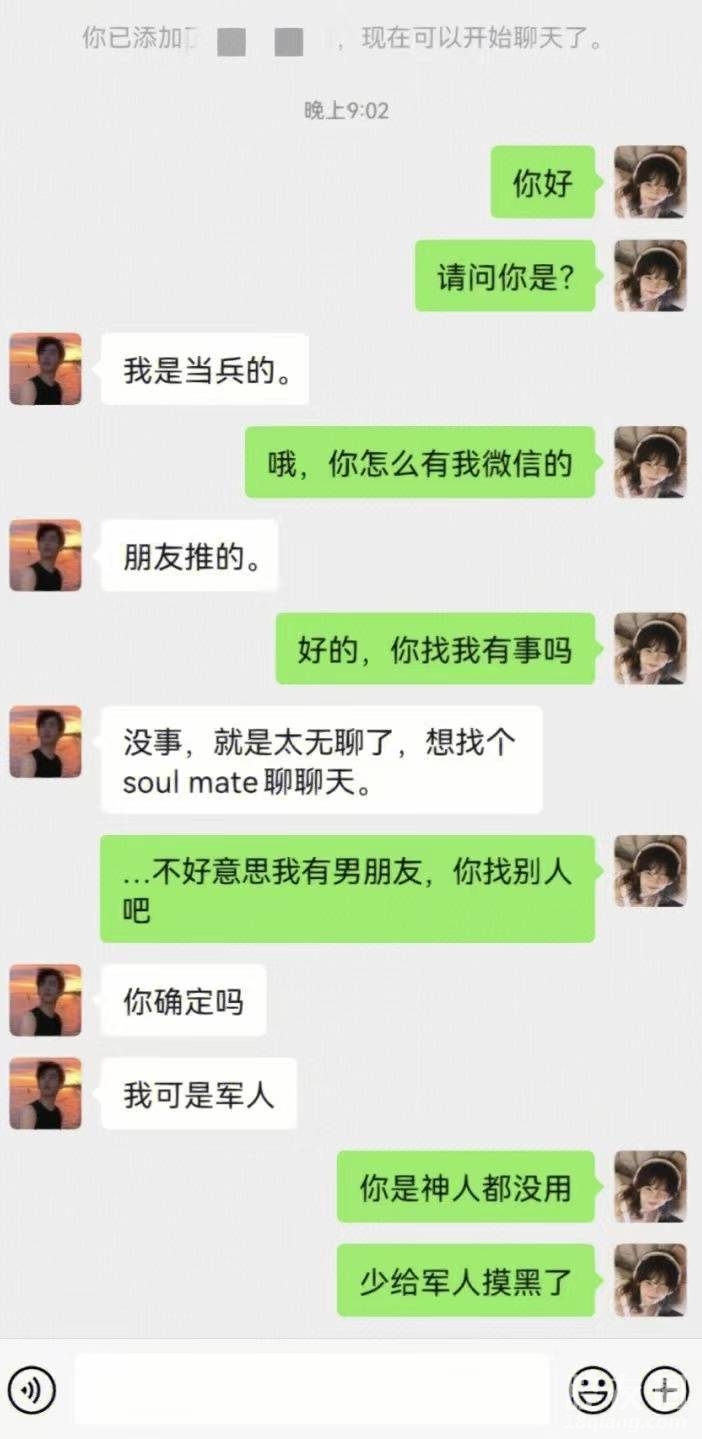Focus the message text field
702x1439 pixels.
click(311, 1389)
